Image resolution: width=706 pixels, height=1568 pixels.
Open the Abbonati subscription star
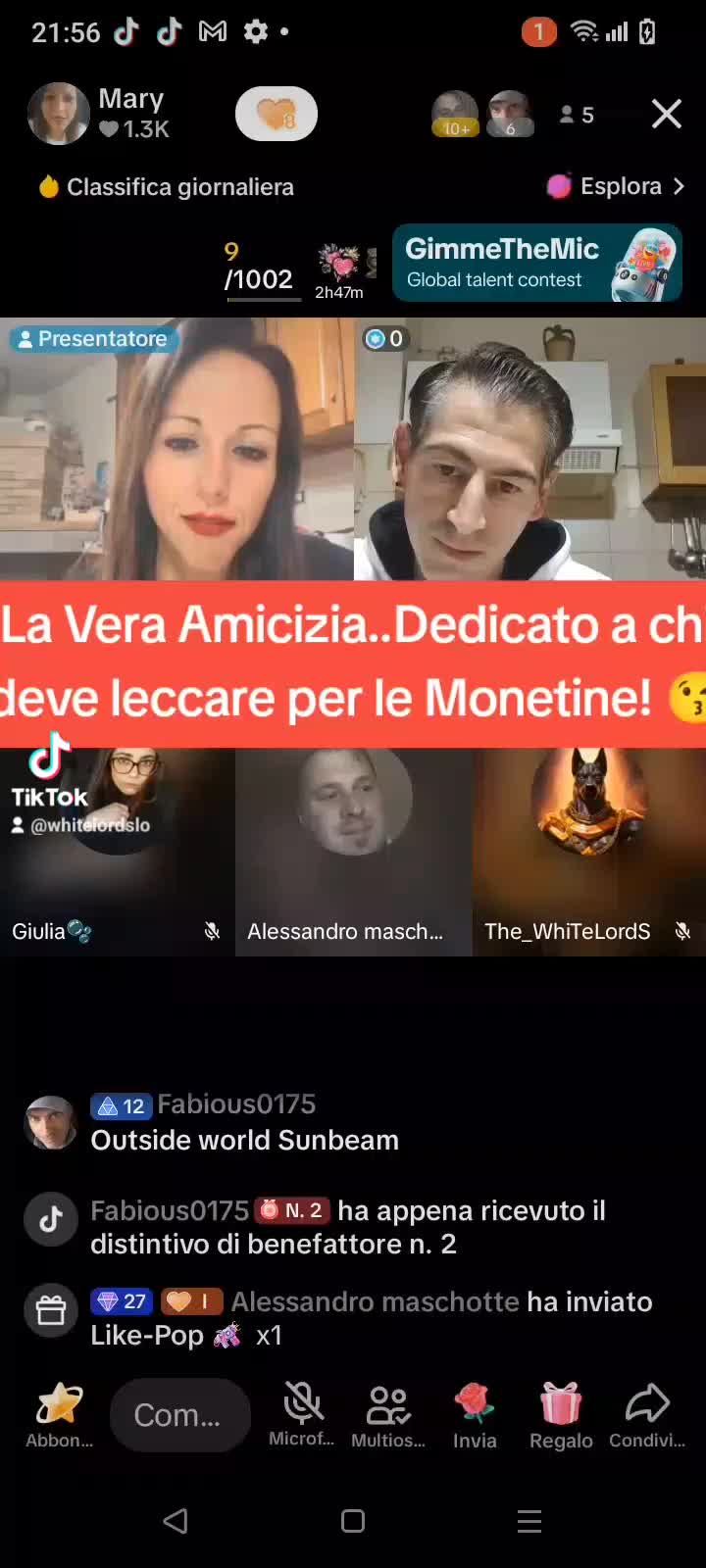click(x=59, y=1416)
